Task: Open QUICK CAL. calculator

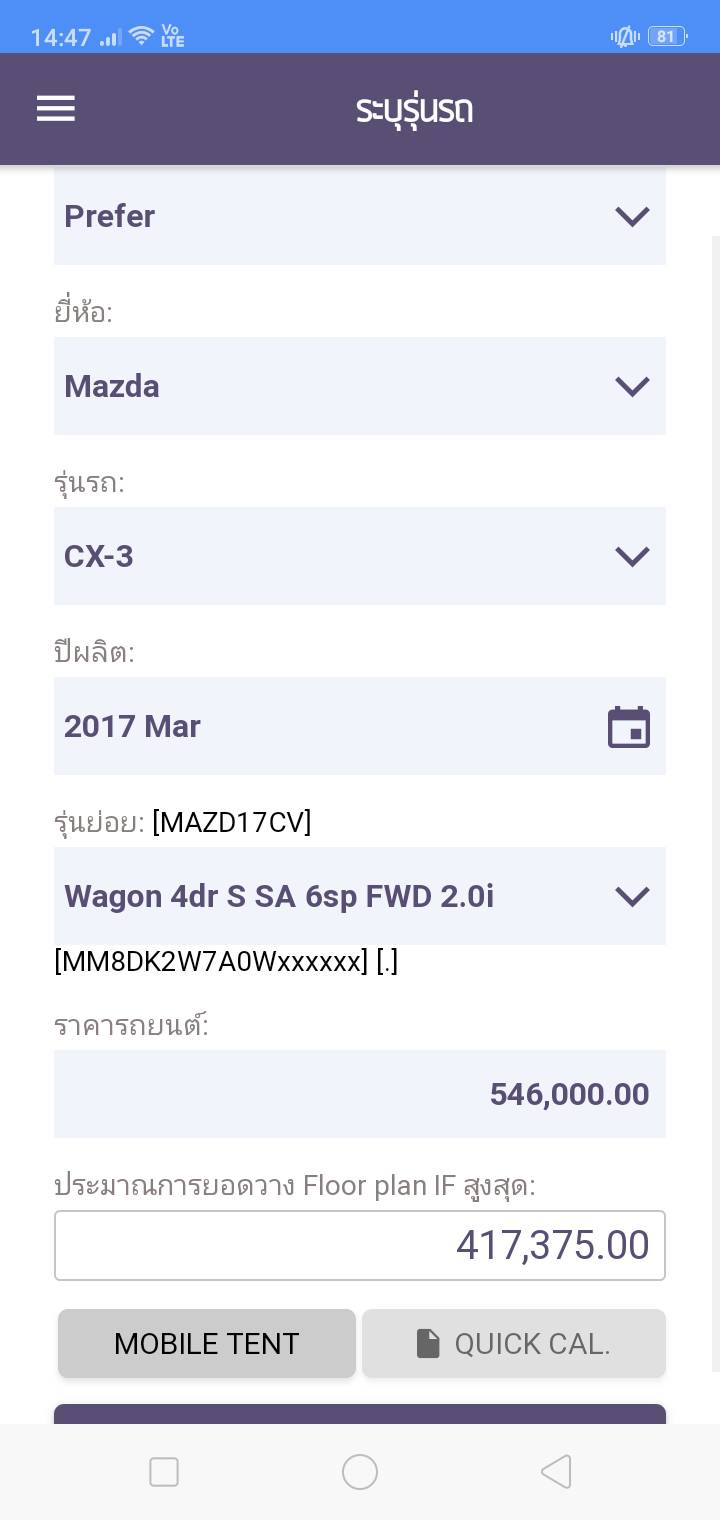Action: pyautogui.click(x=513, y=1343)
